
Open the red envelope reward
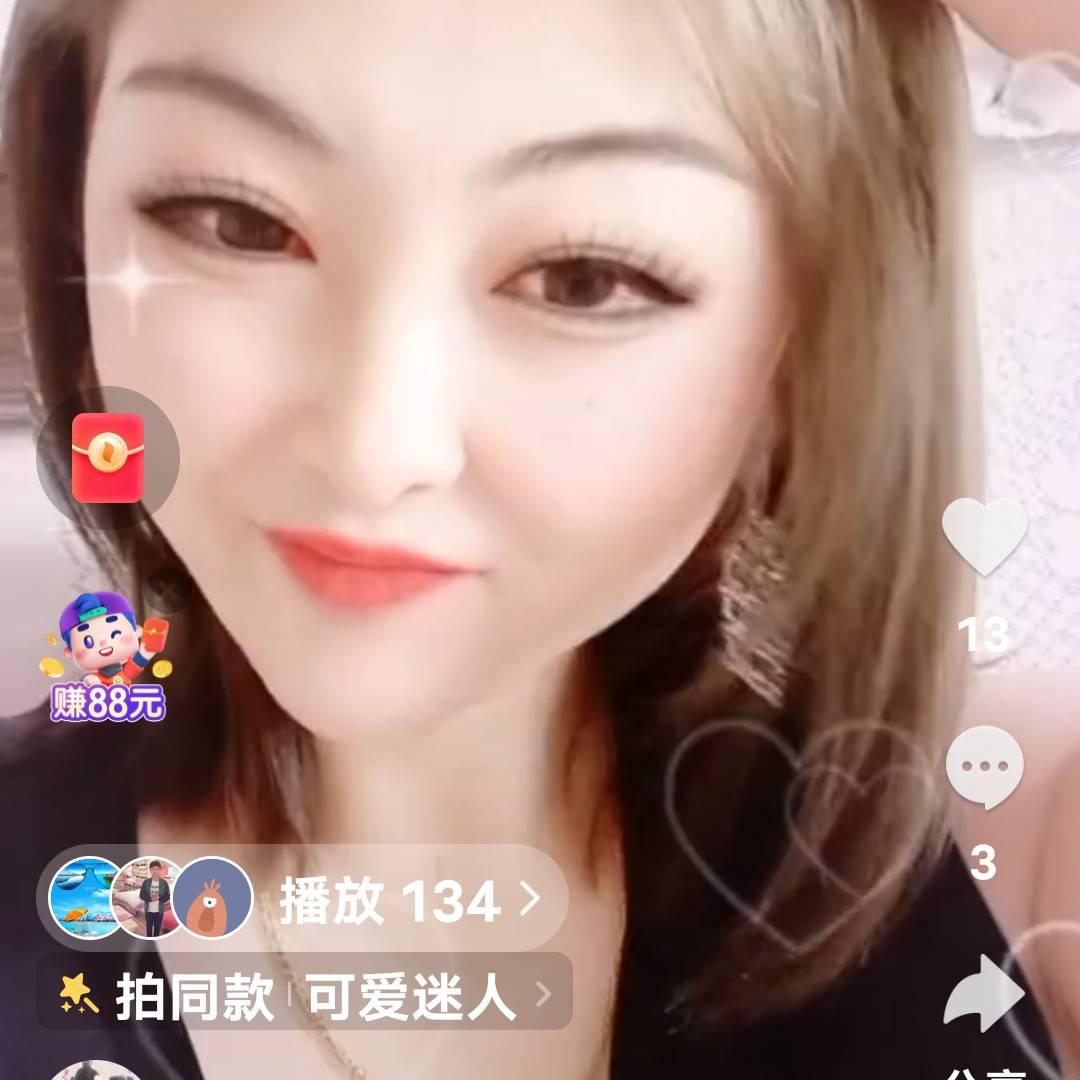point(108,458)
